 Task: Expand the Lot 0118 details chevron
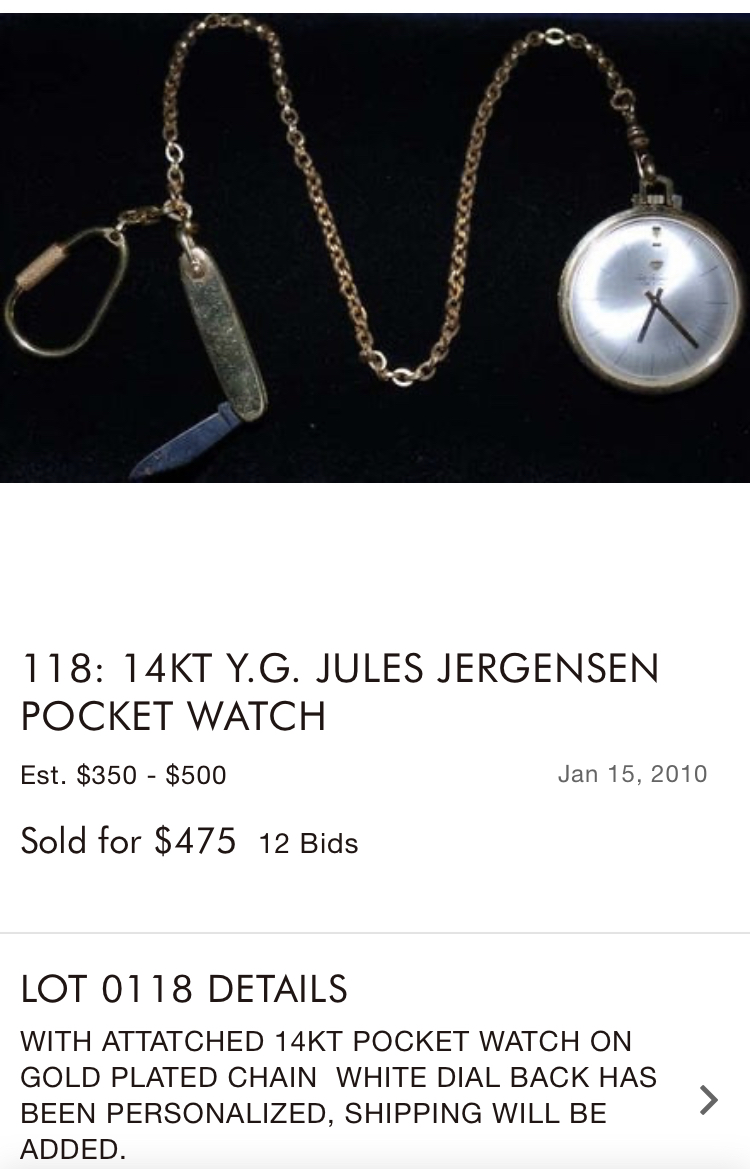[708, 1100]
